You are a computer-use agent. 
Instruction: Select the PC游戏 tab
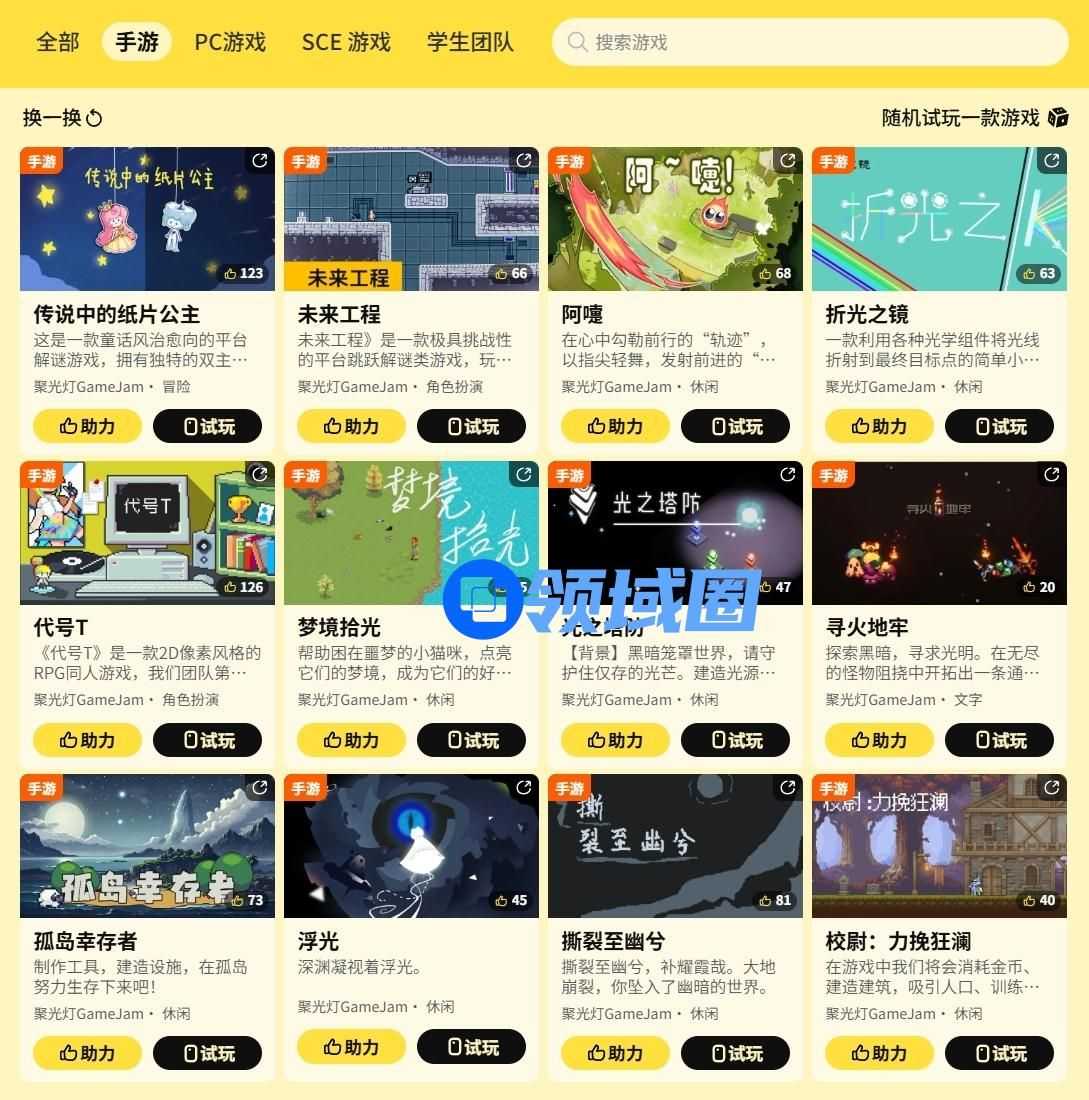[230, 42]
